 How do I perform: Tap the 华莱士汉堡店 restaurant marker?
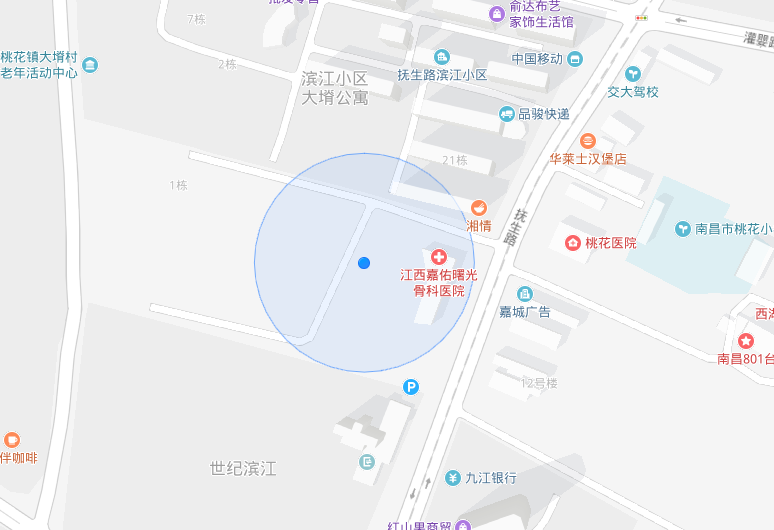coord(588,141)
